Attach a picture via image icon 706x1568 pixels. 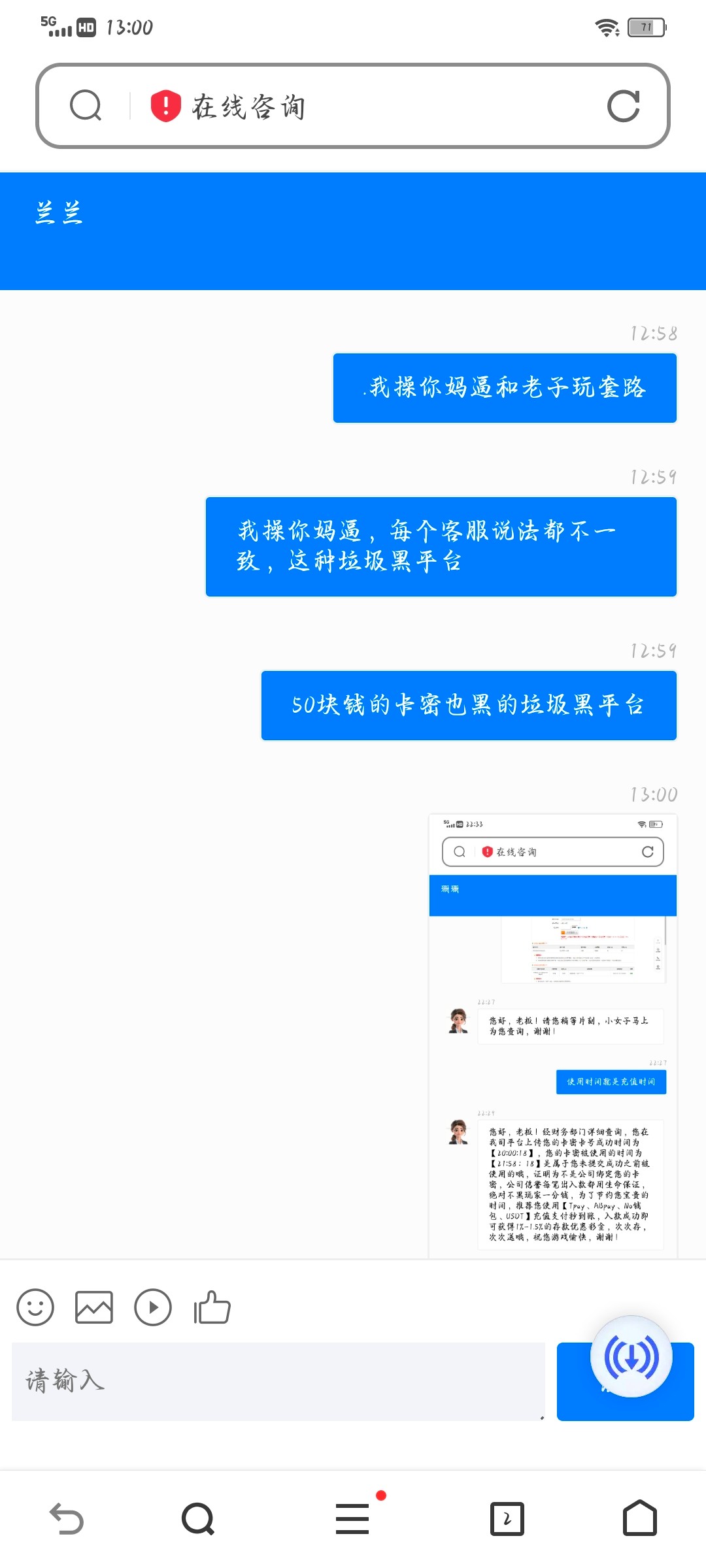94,1307
